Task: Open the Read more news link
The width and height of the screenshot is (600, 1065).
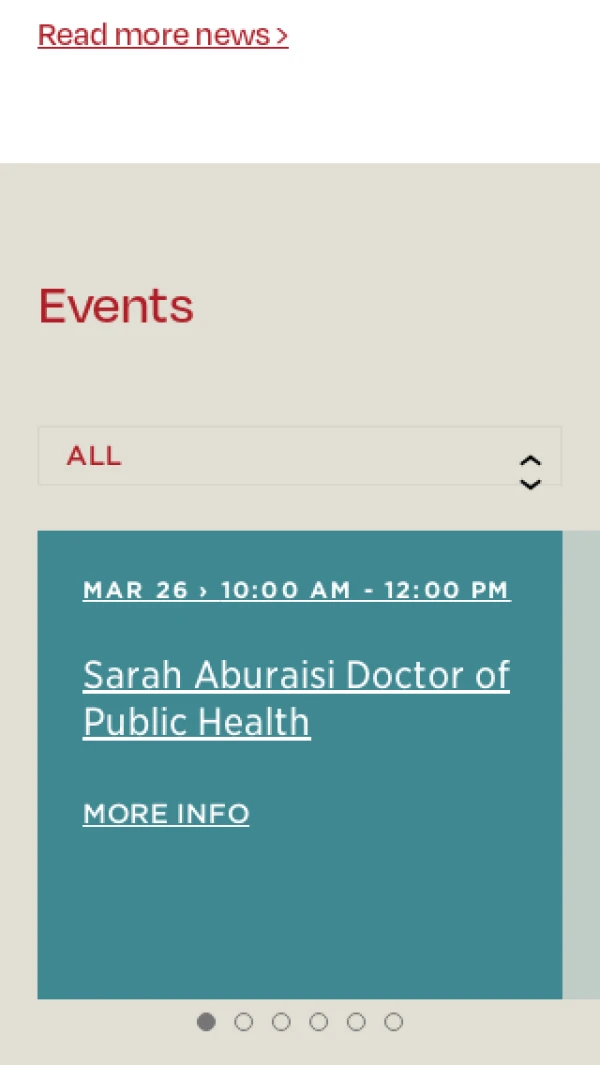Action: 163,35
